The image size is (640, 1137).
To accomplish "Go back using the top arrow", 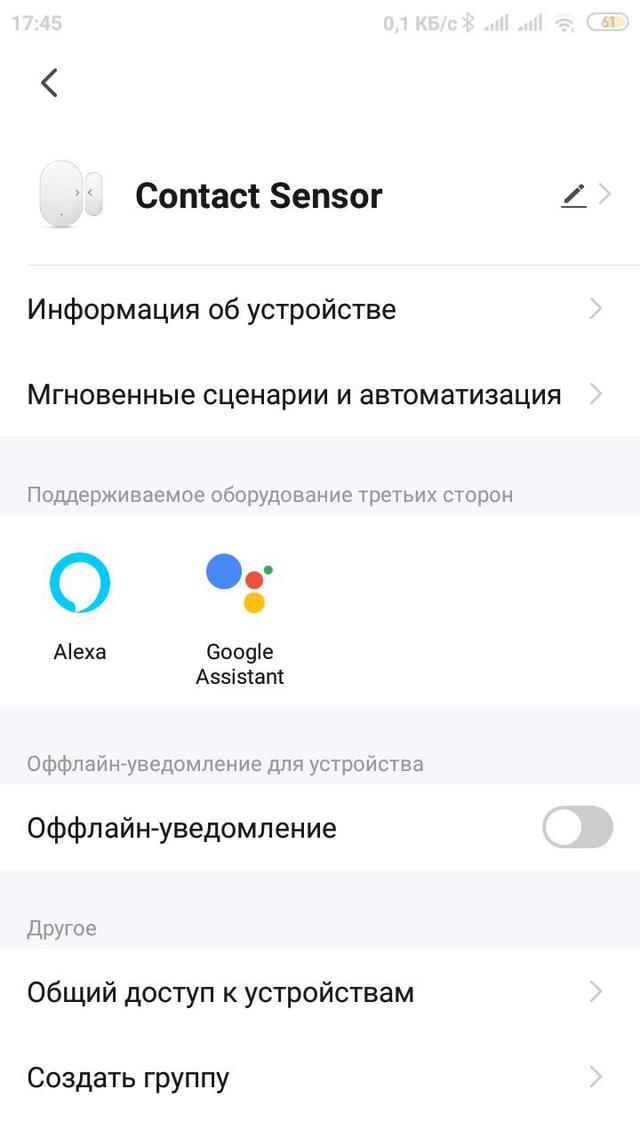I will tap(49, 83).
